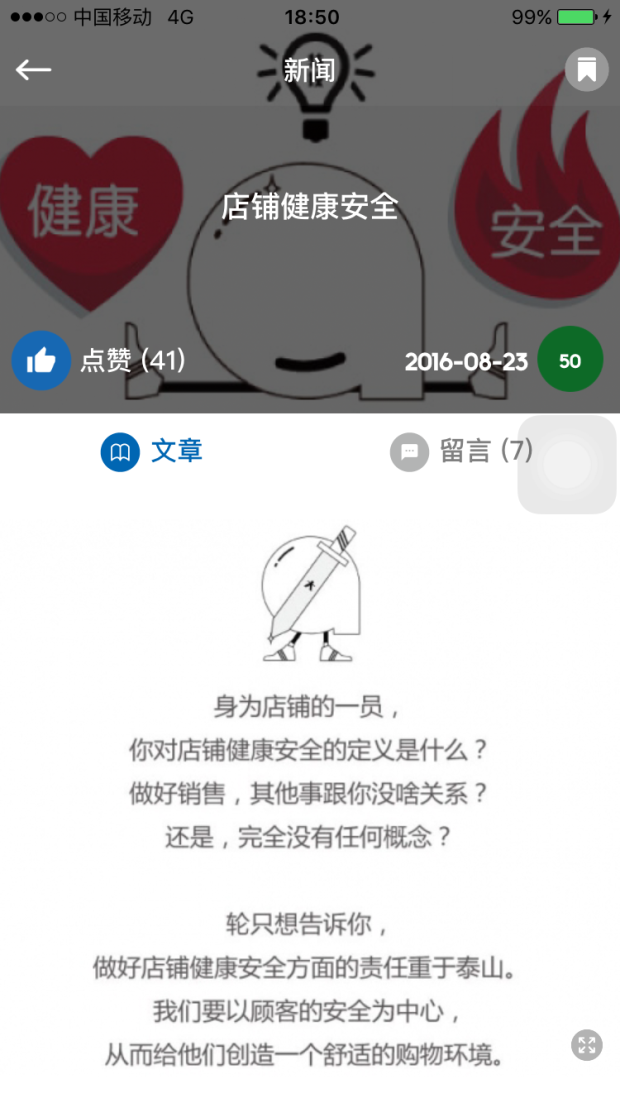
Task: Open the 留言 (7) comments tab
Action: click(462, 451)
